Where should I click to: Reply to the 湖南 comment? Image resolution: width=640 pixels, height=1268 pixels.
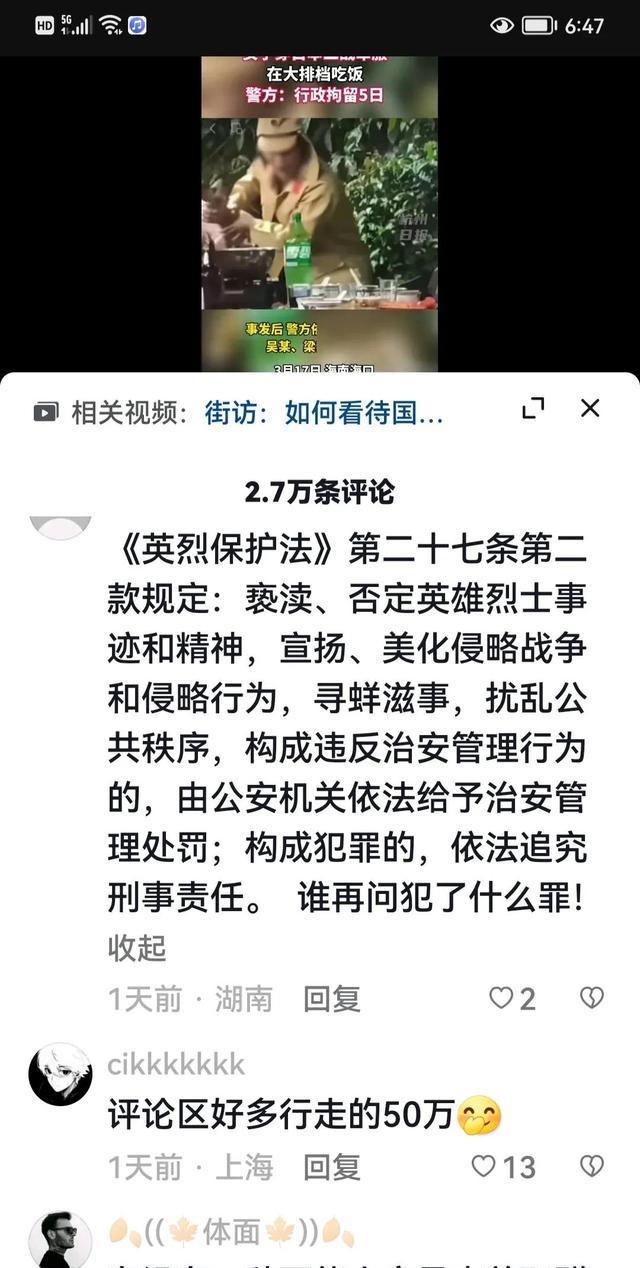click(332, 998)
